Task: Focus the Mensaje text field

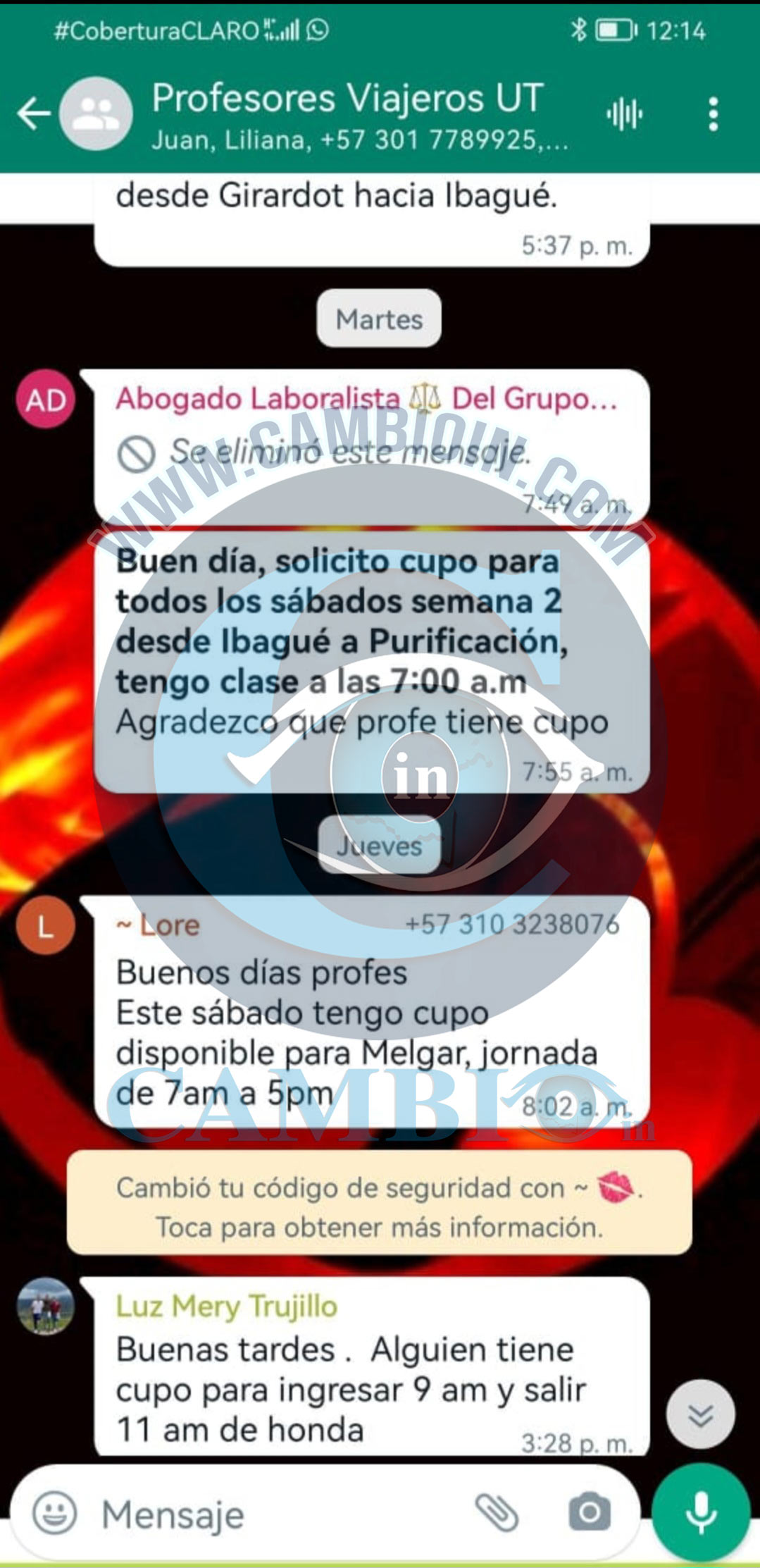Action: (x=282, y=1514)
